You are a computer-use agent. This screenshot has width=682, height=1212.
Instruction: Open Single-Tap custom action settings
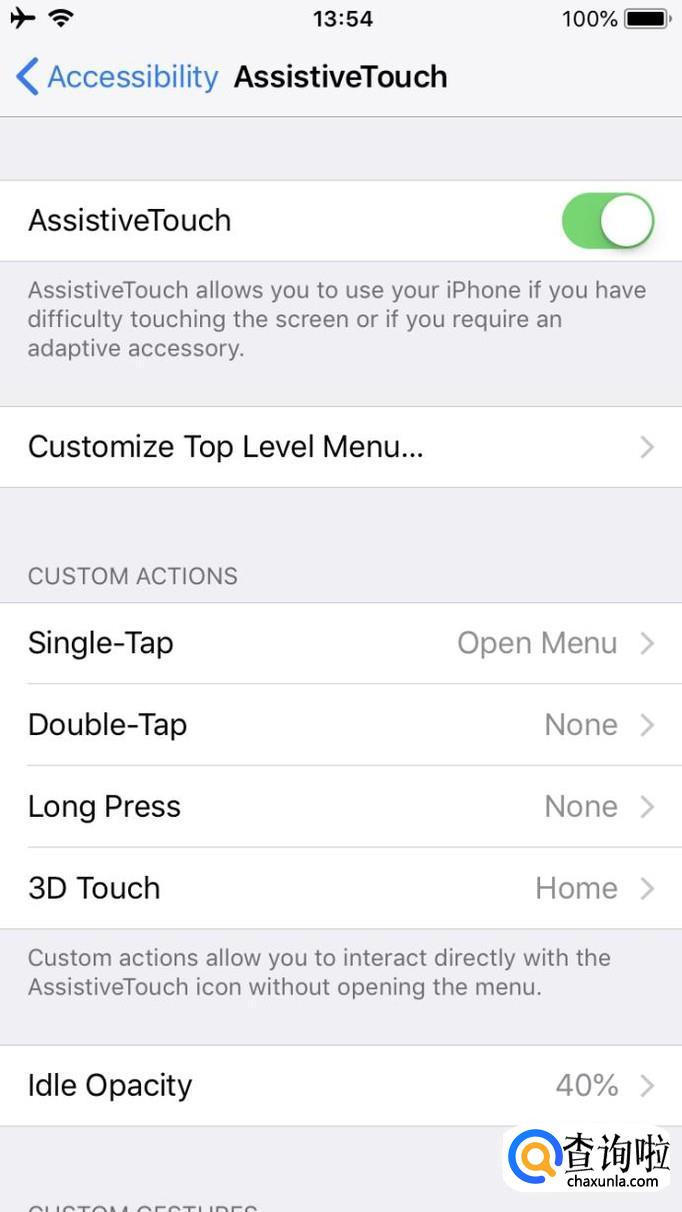[340, 643]
